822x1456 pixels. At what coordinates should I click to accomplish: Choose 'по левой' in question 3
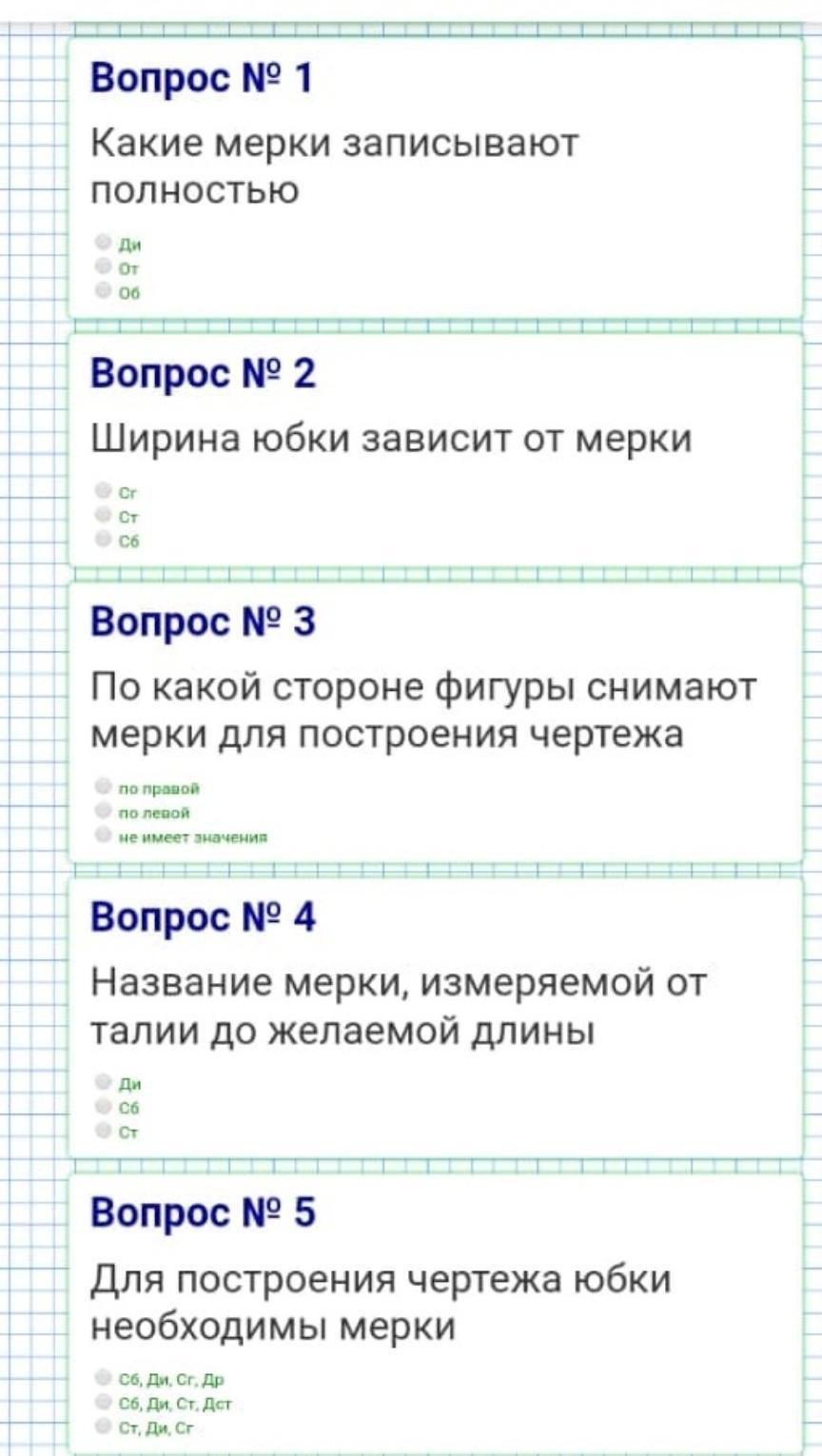click(x=104, y=811)
